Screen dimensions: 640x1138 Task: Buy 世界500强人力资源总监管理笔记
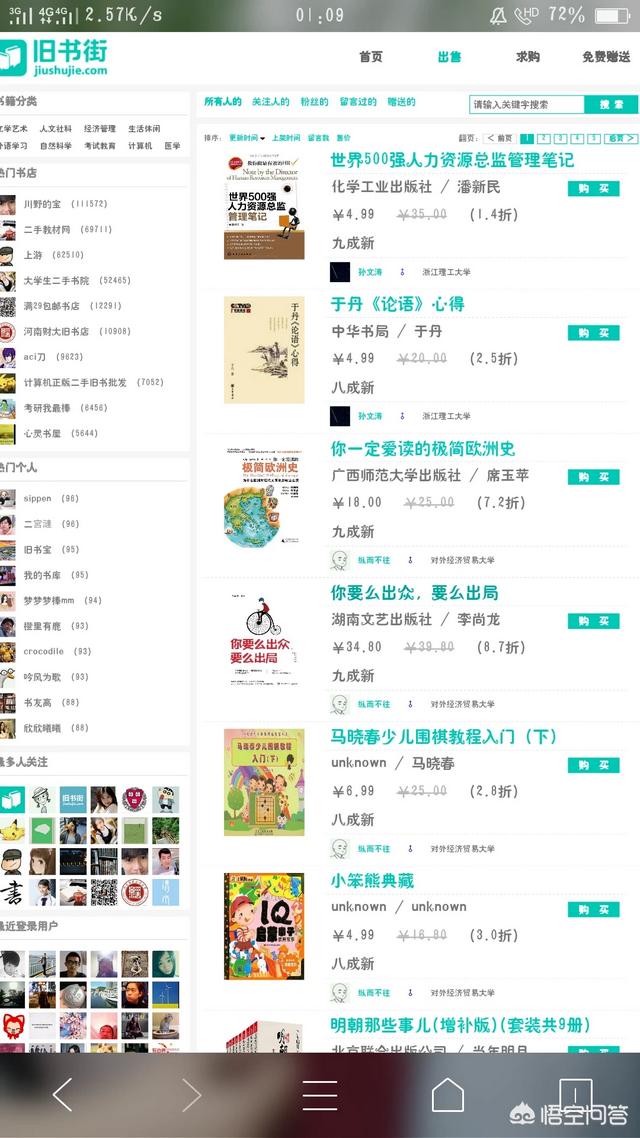click(x=593, y=189)
